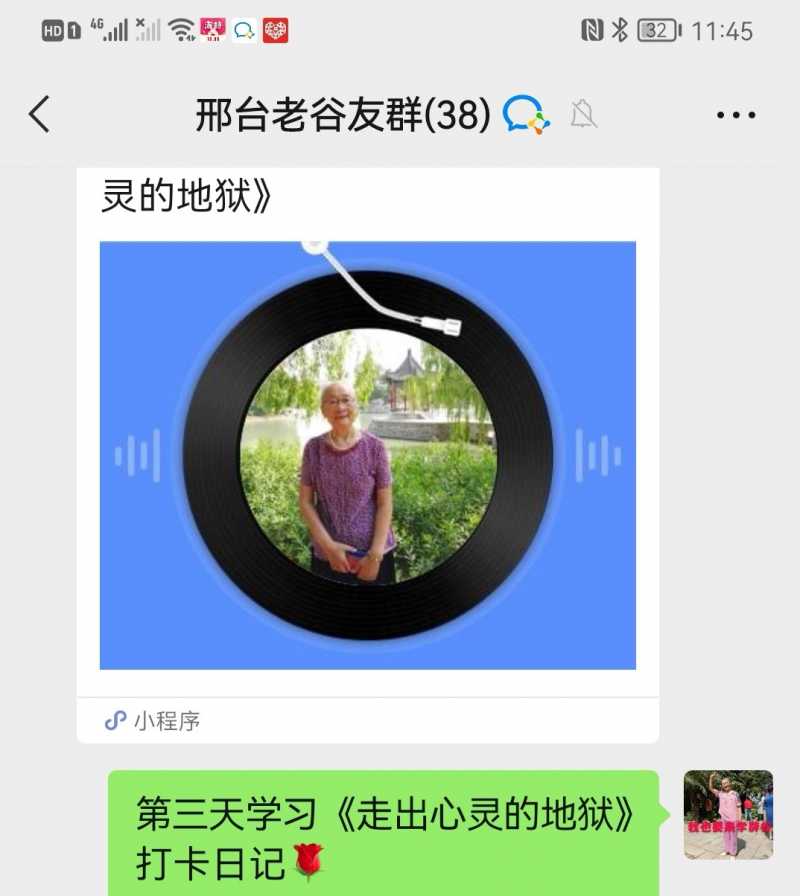Tap the sender avatar beside the green message
The height and width of the screenshot is (896, 800).
(x=728, y=814)
